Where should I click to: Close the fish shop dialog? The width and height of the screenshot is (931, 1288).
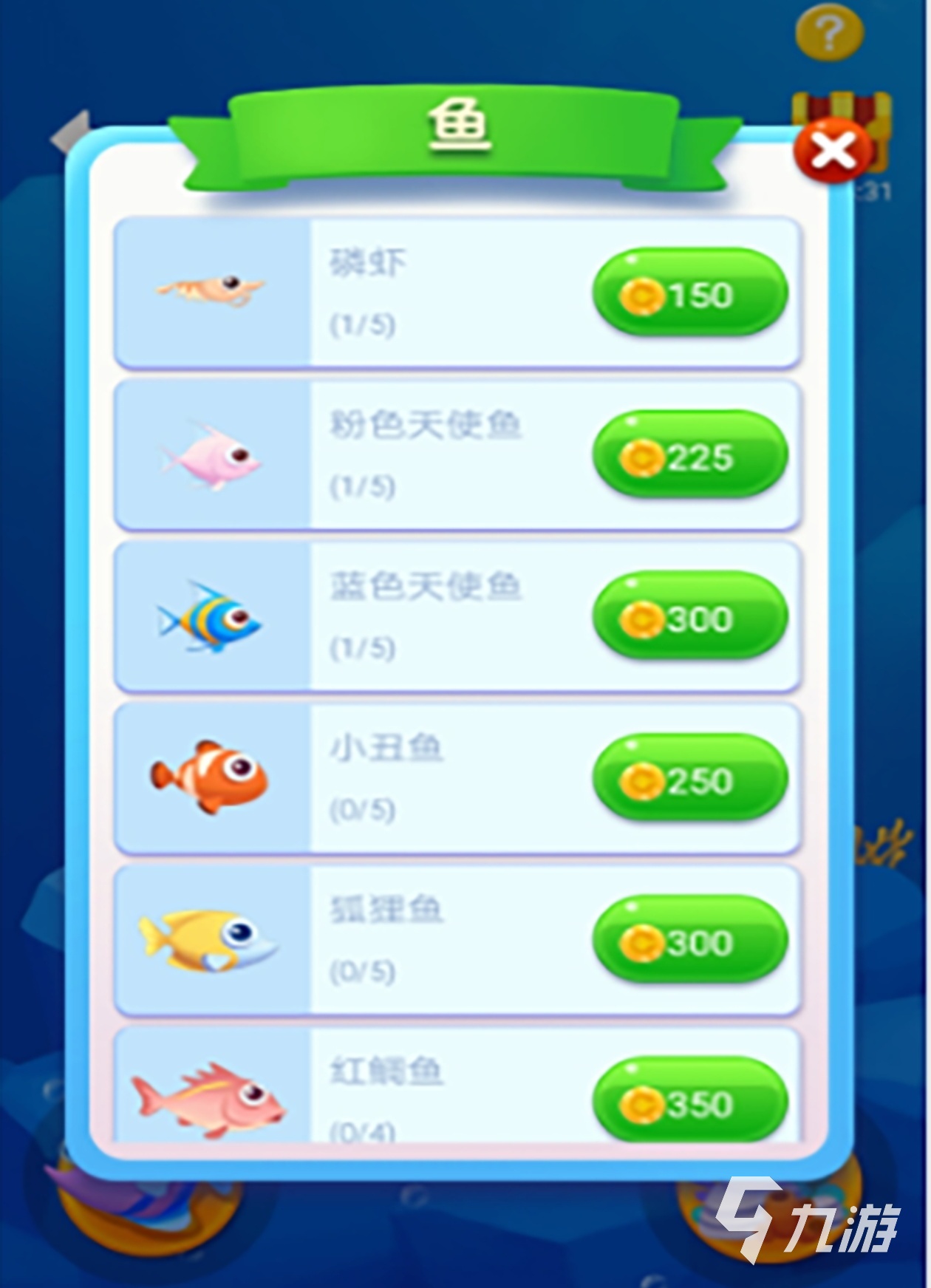click(x=834, y=151)
